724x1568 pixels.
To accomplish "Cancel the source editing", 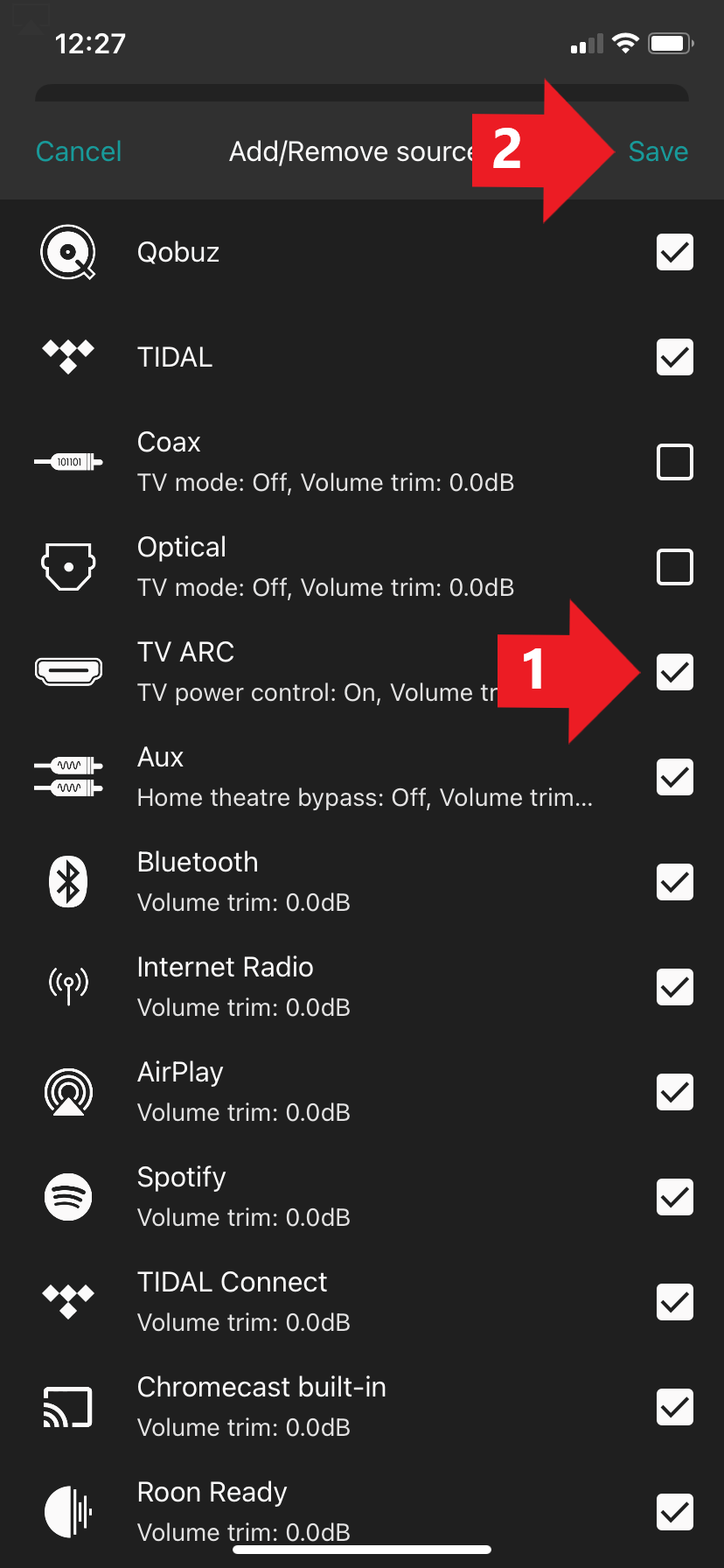I will click(x=79, y=151).
